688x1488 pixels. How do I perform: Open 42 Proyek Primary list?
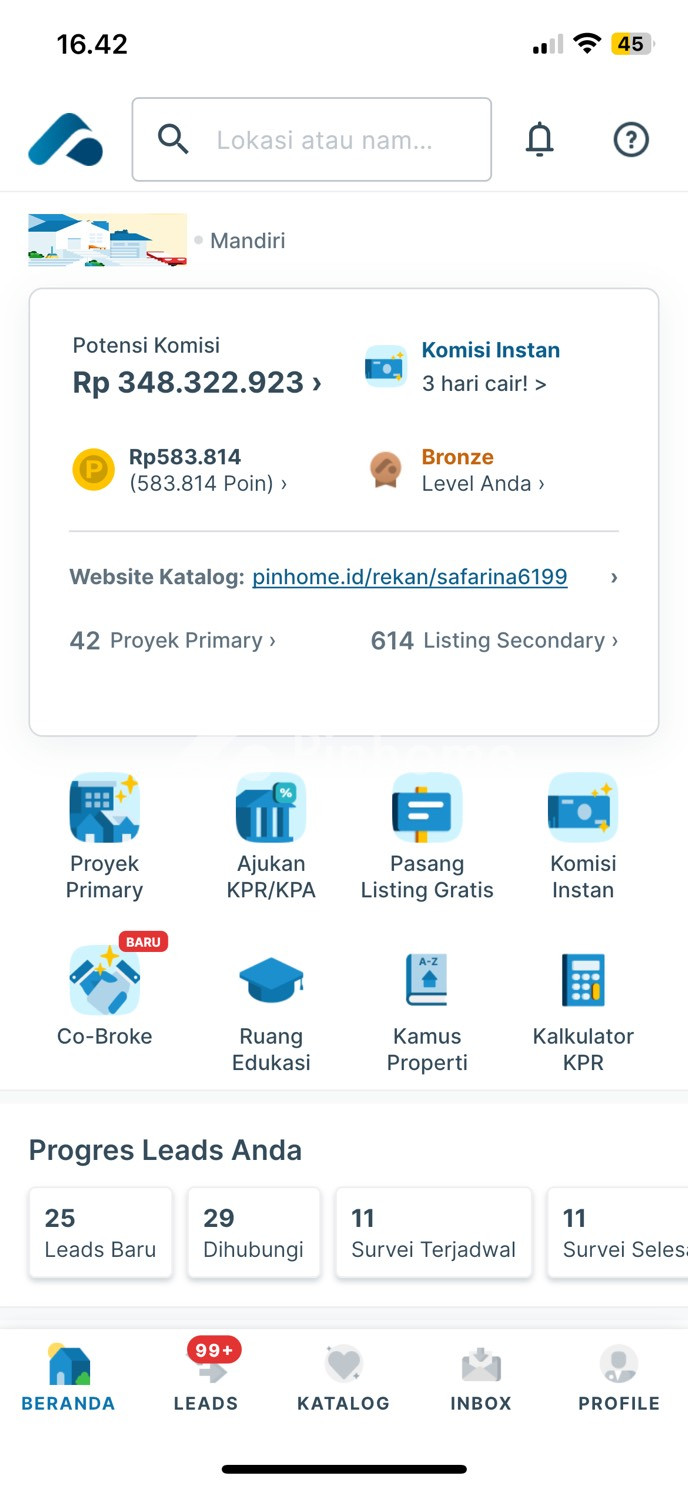pyautogui.click(x=172, y=640)
